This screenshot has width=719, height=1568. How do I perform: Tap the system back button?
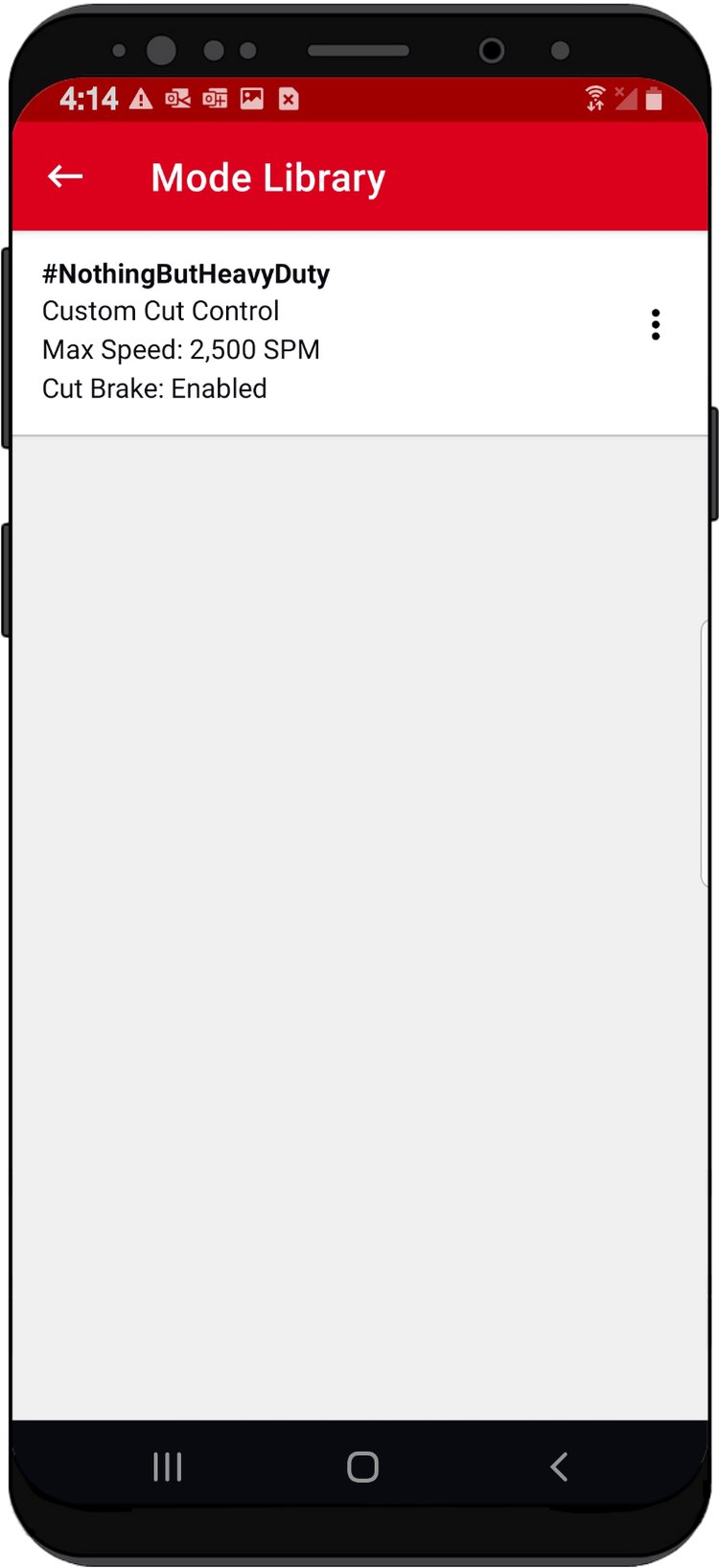click(x=559, y=1466)
